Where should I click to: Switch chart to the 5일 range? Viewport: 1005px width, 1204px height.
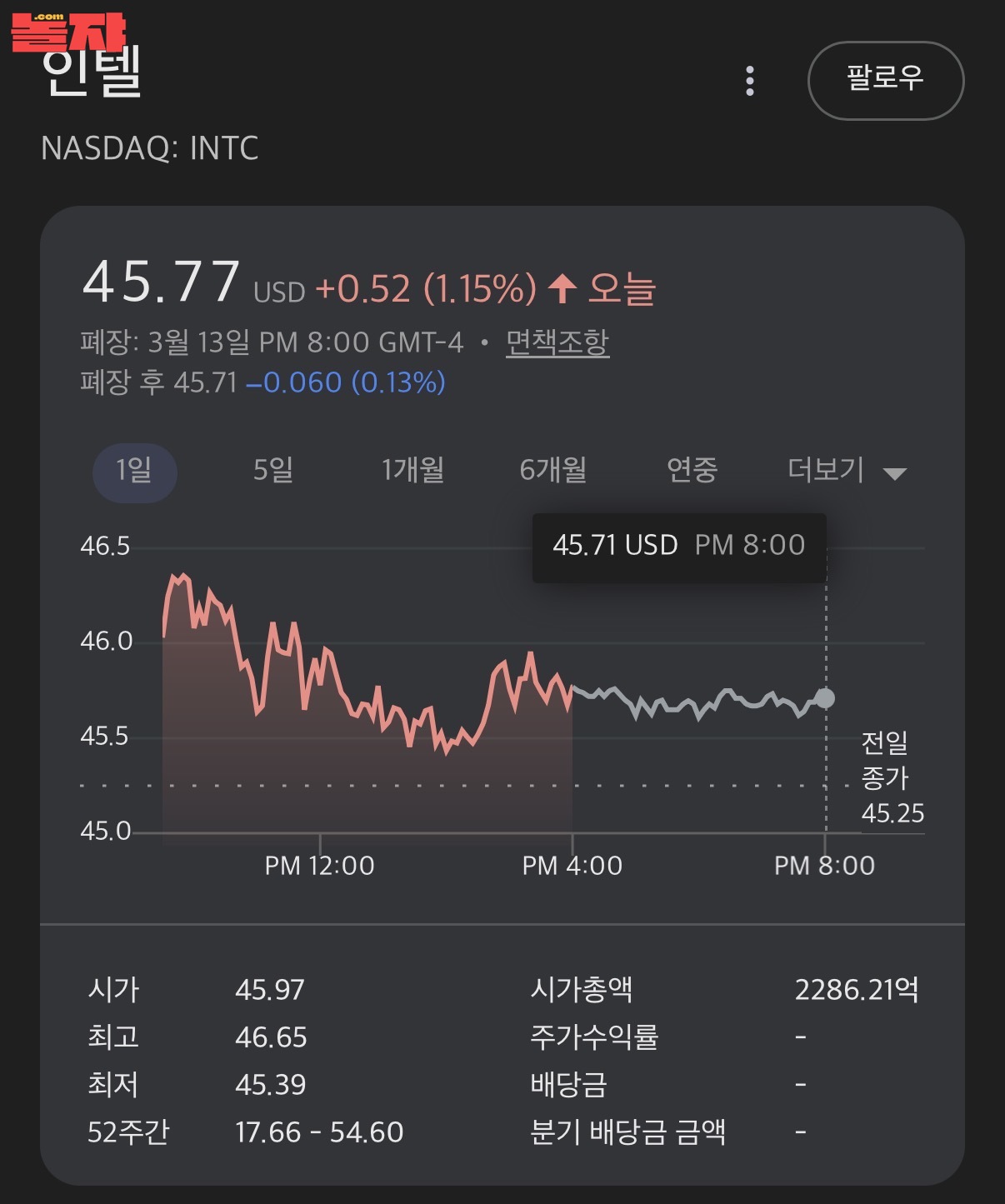(273, 471)
